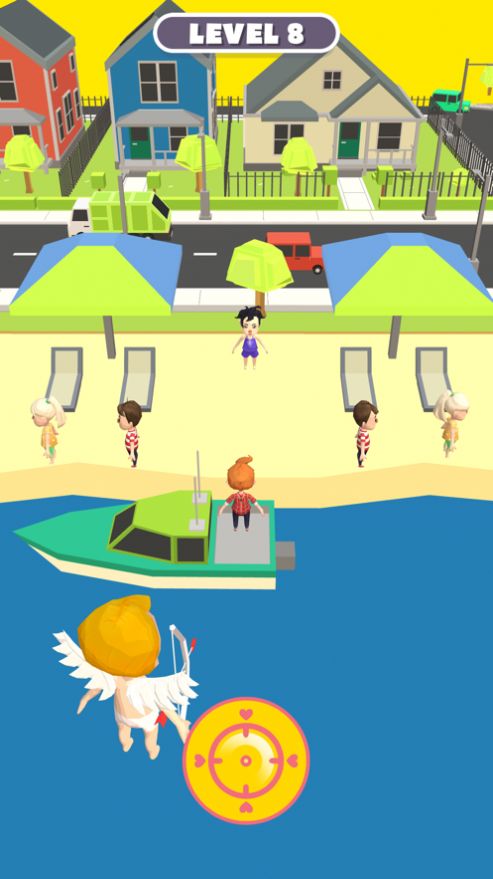Tap the yellow crosshair aim button

(x=246, y=761)
